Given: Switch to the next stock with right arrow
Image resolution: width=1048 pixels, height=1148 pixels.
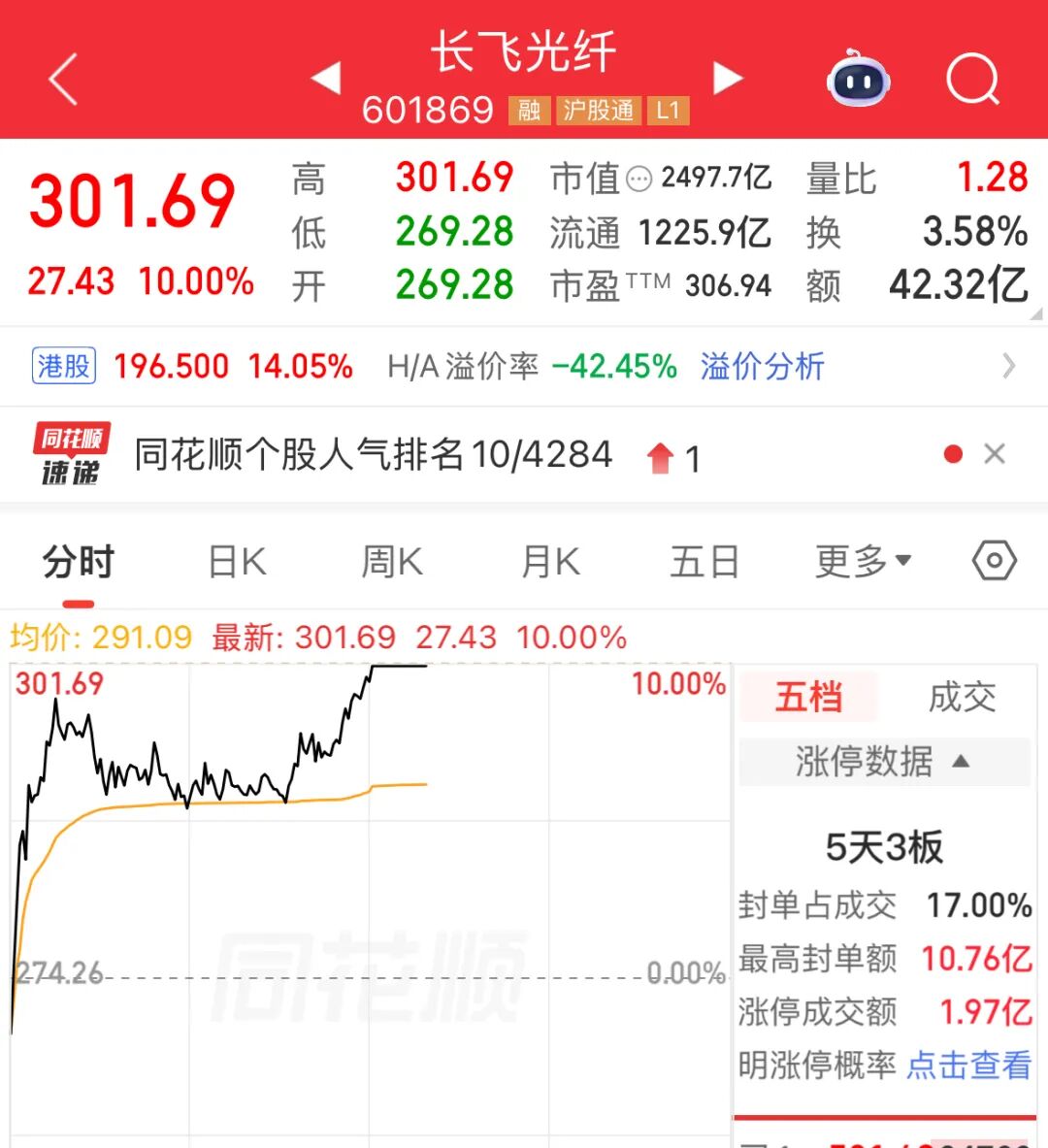Looking at the screenshot, I should (727, 78).
